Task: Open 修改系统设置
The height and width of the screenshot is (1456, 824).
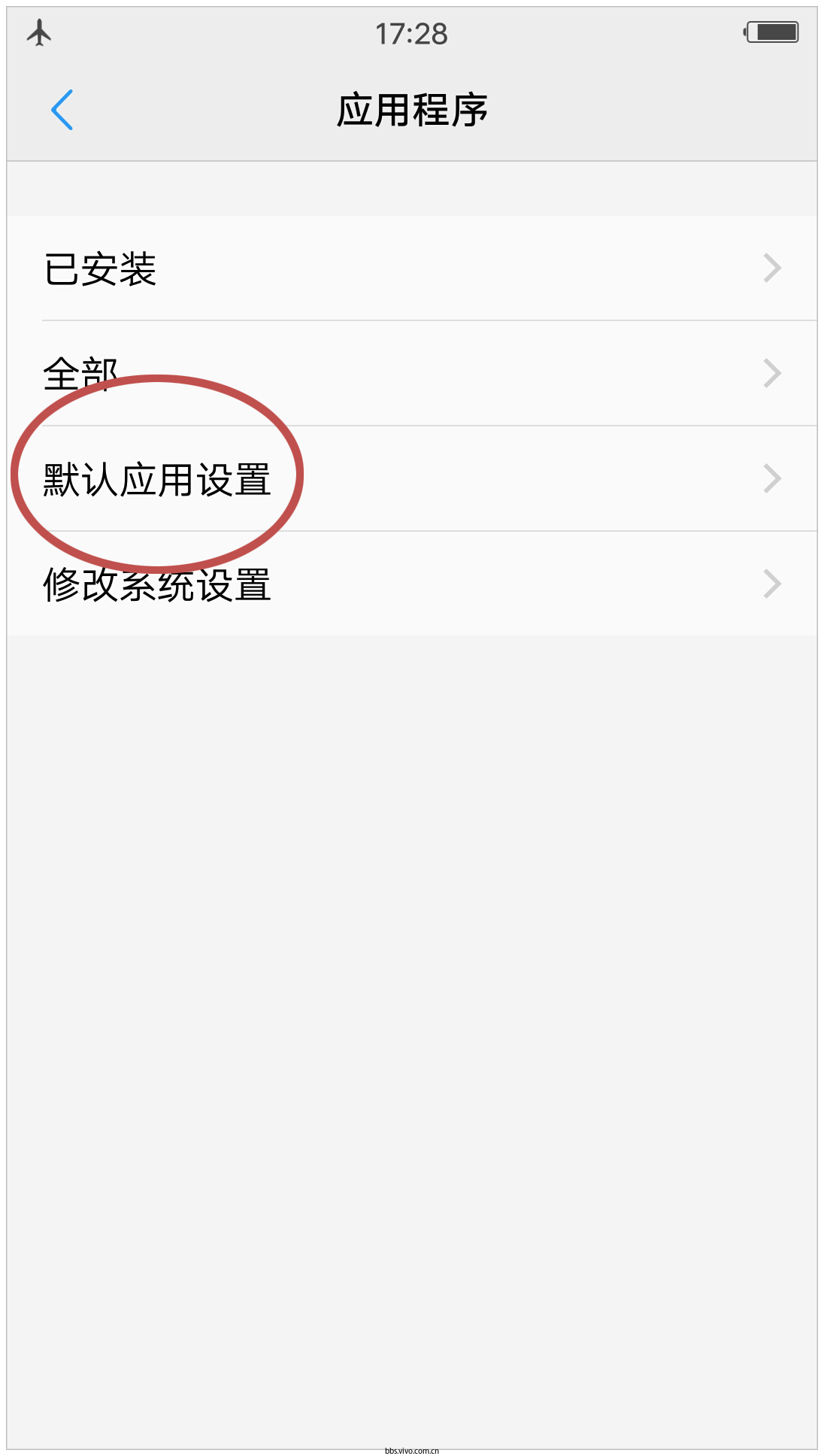Action: (x=412, y=584)
